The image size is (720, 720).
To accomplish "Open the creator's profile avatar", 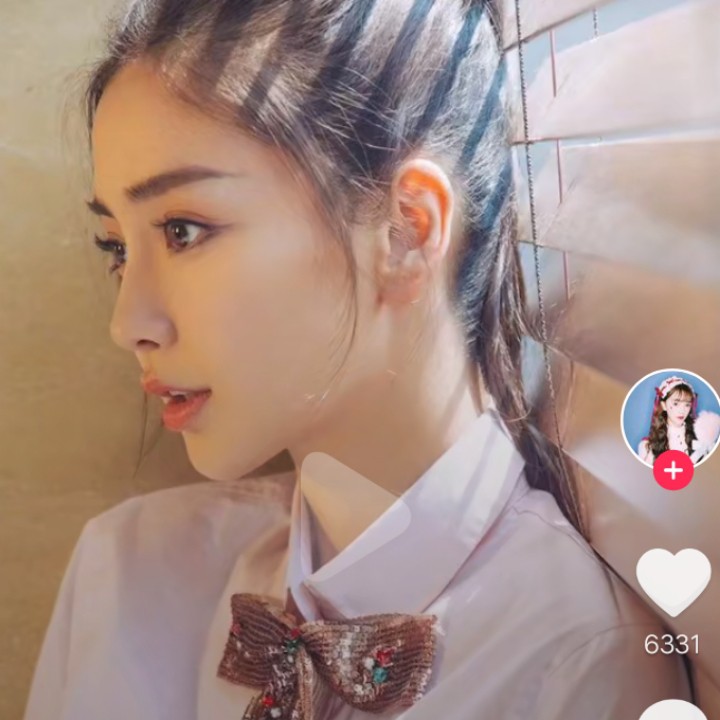I will tap(670, 418).
